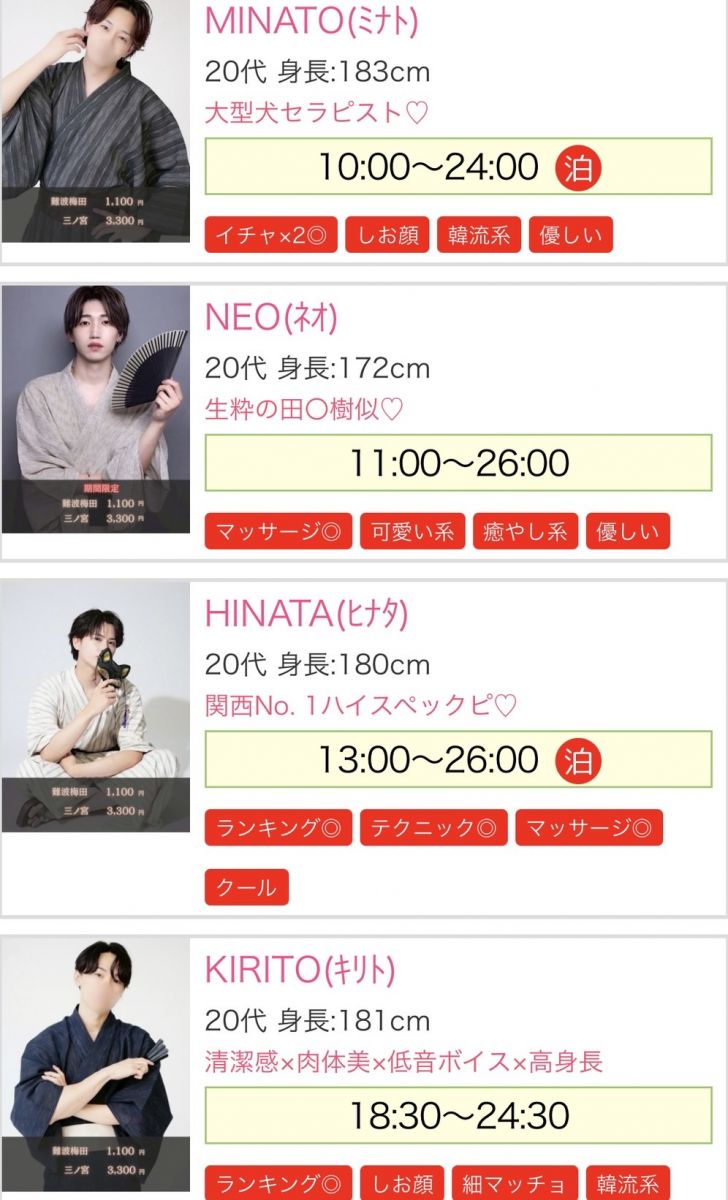The height and width of the screenshot is (1200, 728).
Task: Open MINATO's photo thumbnail
Action: click(96, 120)
